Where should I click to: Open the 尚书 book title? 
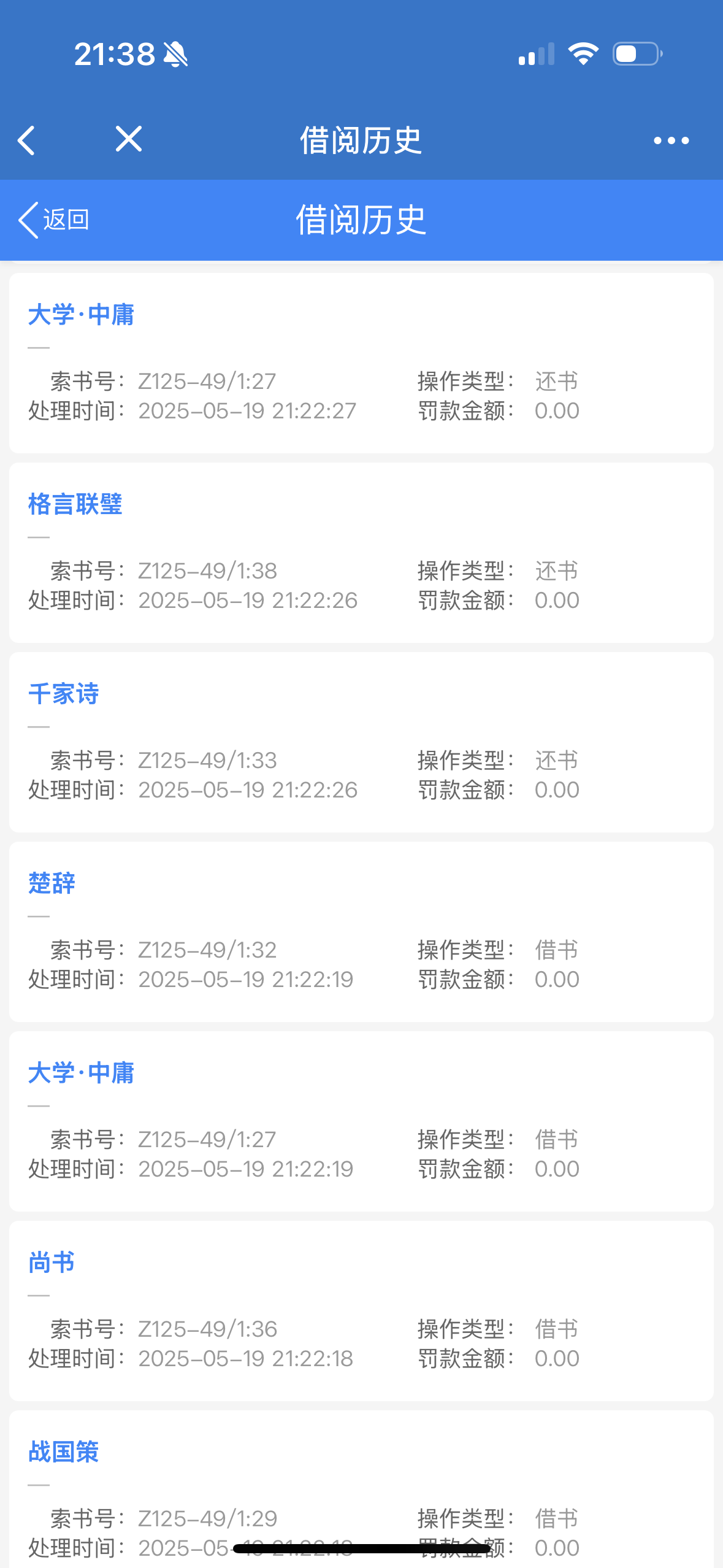tap(52, 1262)
